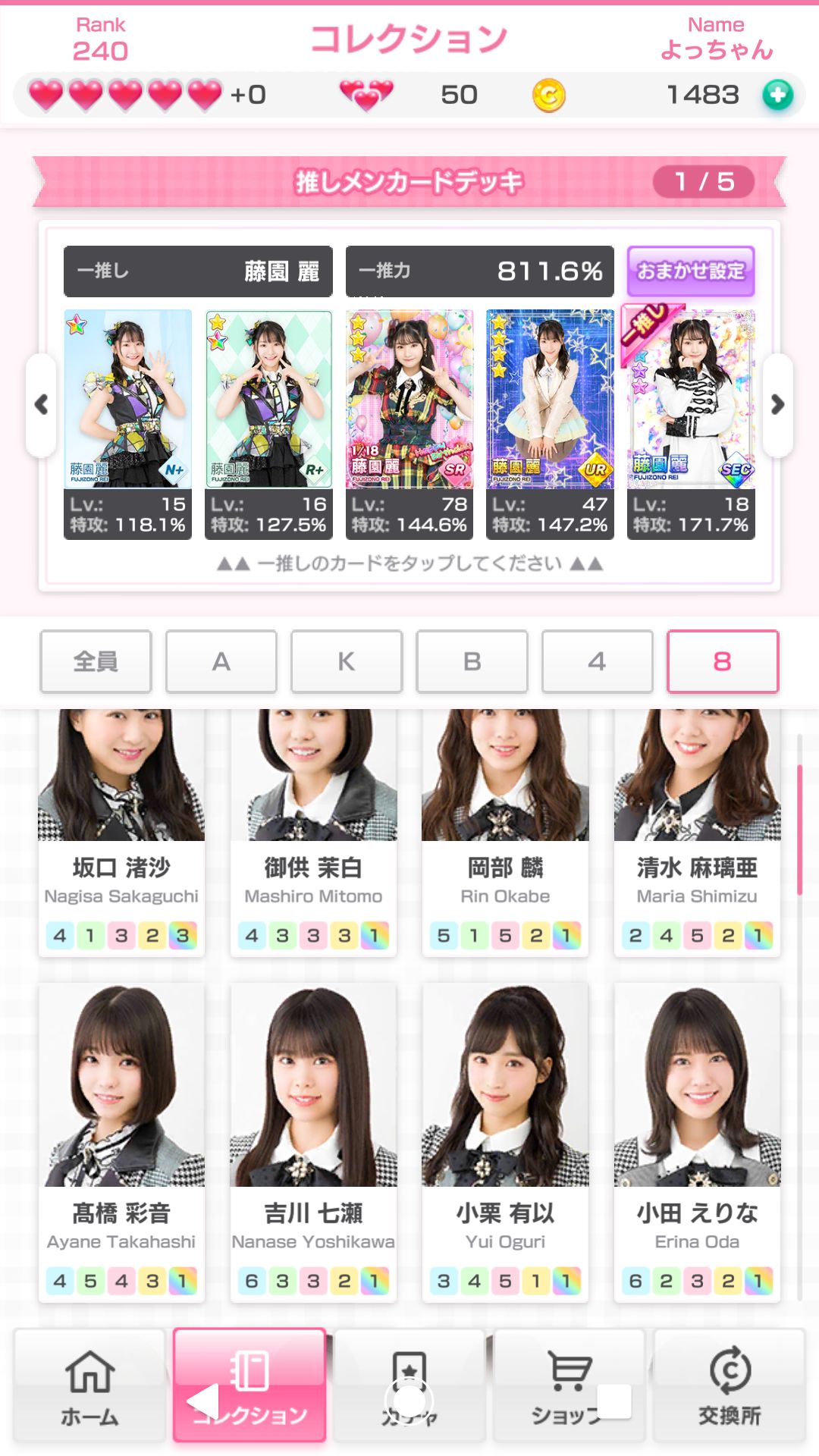Go to the next card deck

click(777, 405)
